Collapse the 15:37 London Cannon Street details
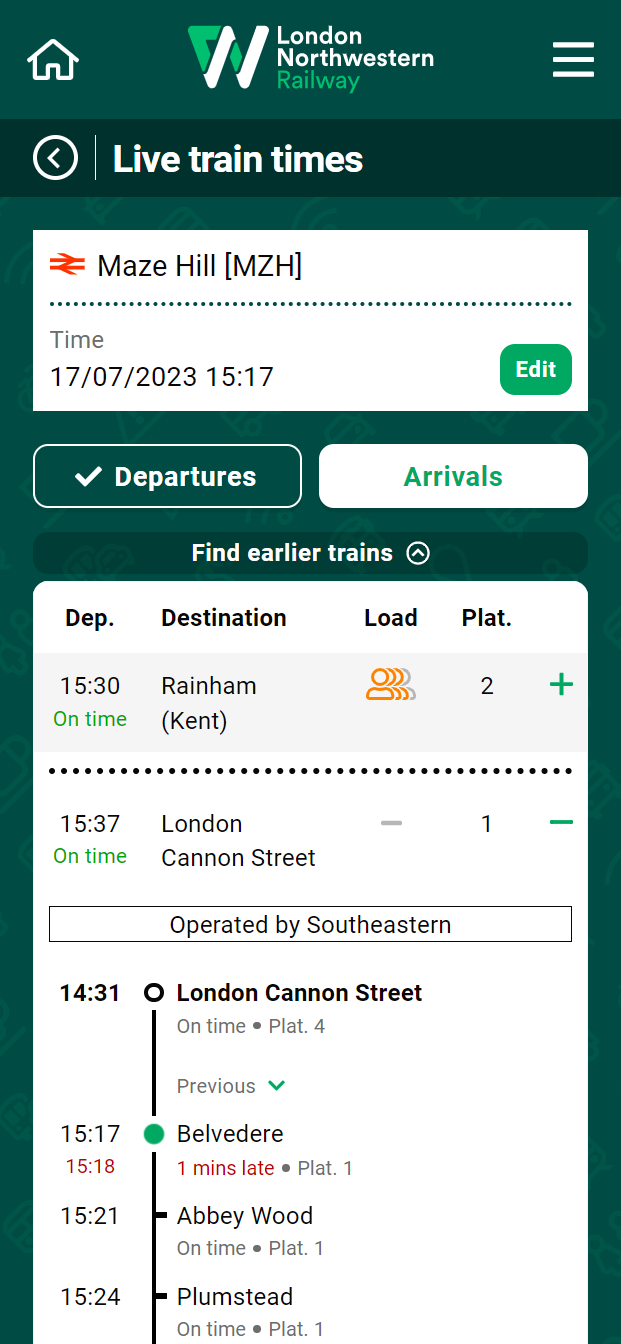This screenshot has width=621, height=1344. point(562,823)
